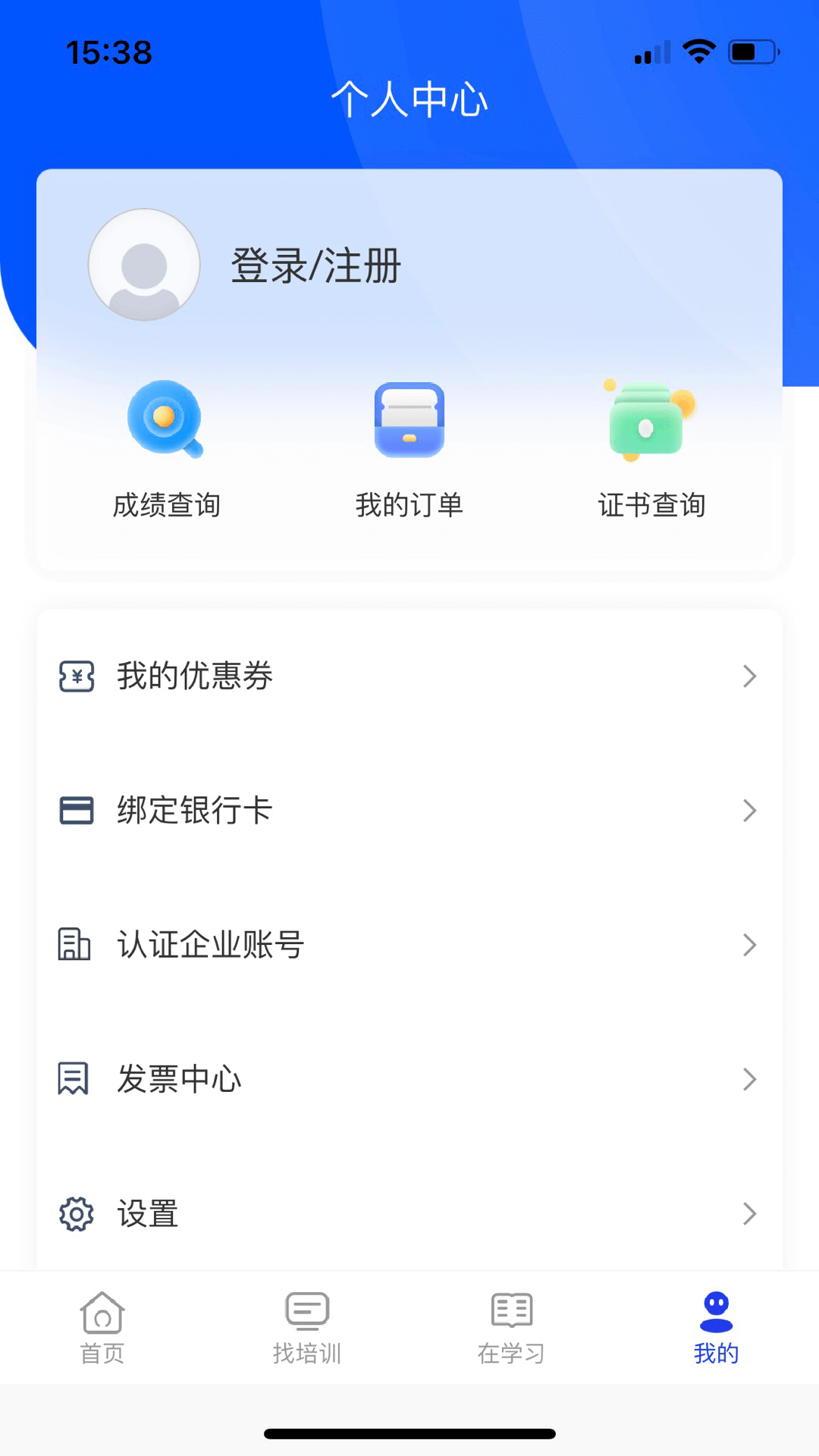Click the bank card icon beside 绑定银行卡

click(75, 810)
